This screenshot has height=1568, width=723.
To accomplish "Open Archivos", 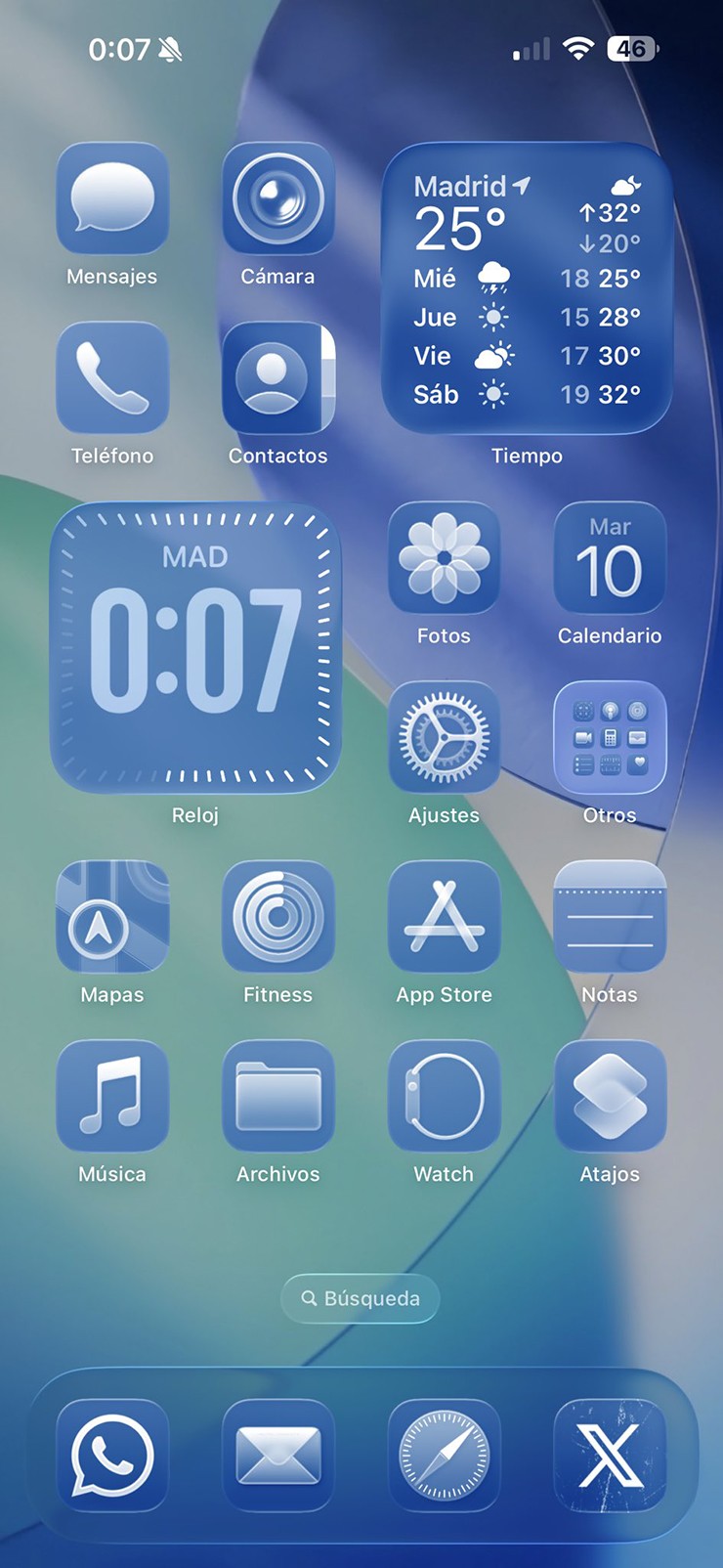I will click(278, 1097).
